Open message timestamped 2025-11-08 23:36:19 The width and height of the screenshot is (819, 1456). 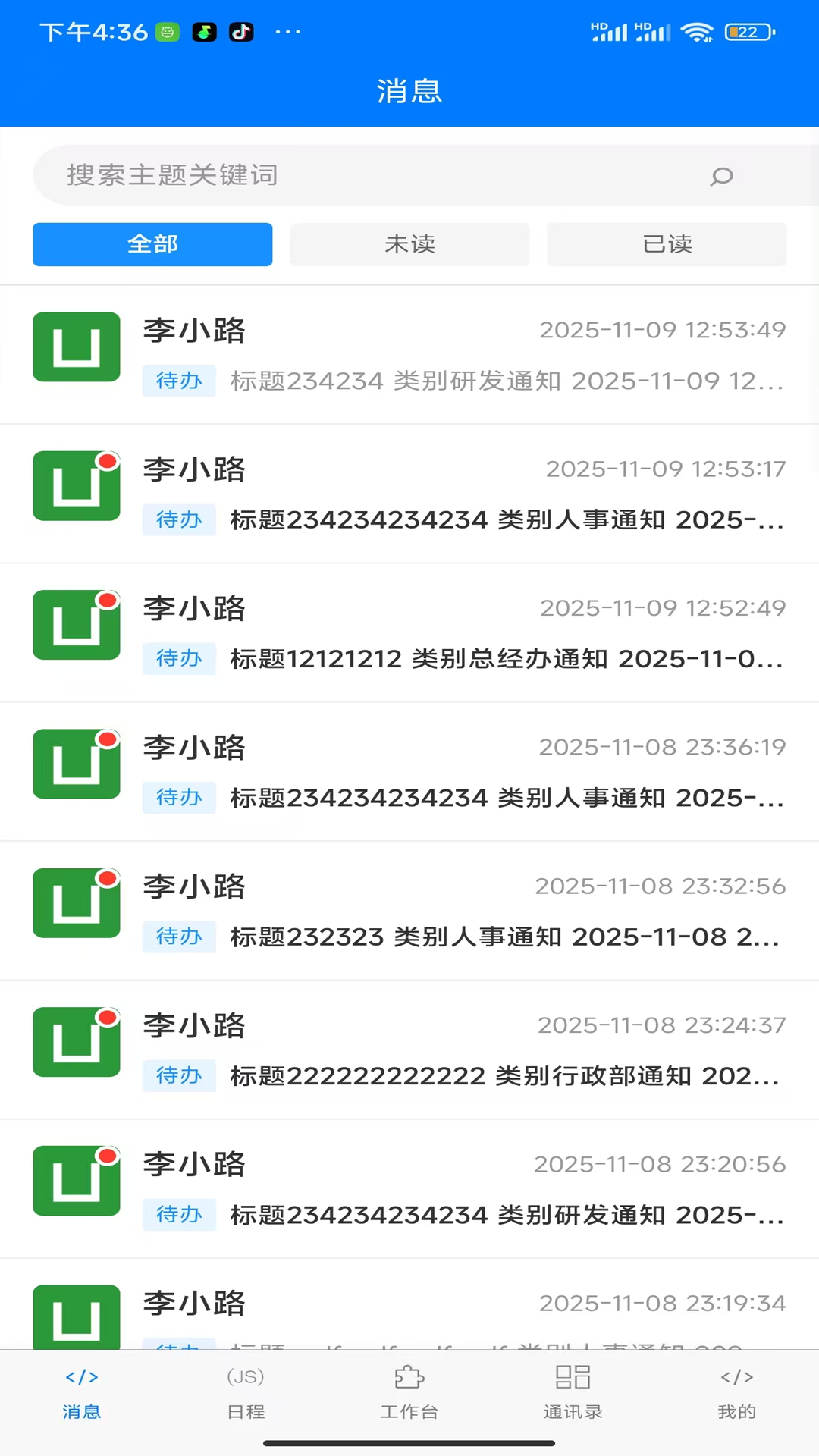409,772
